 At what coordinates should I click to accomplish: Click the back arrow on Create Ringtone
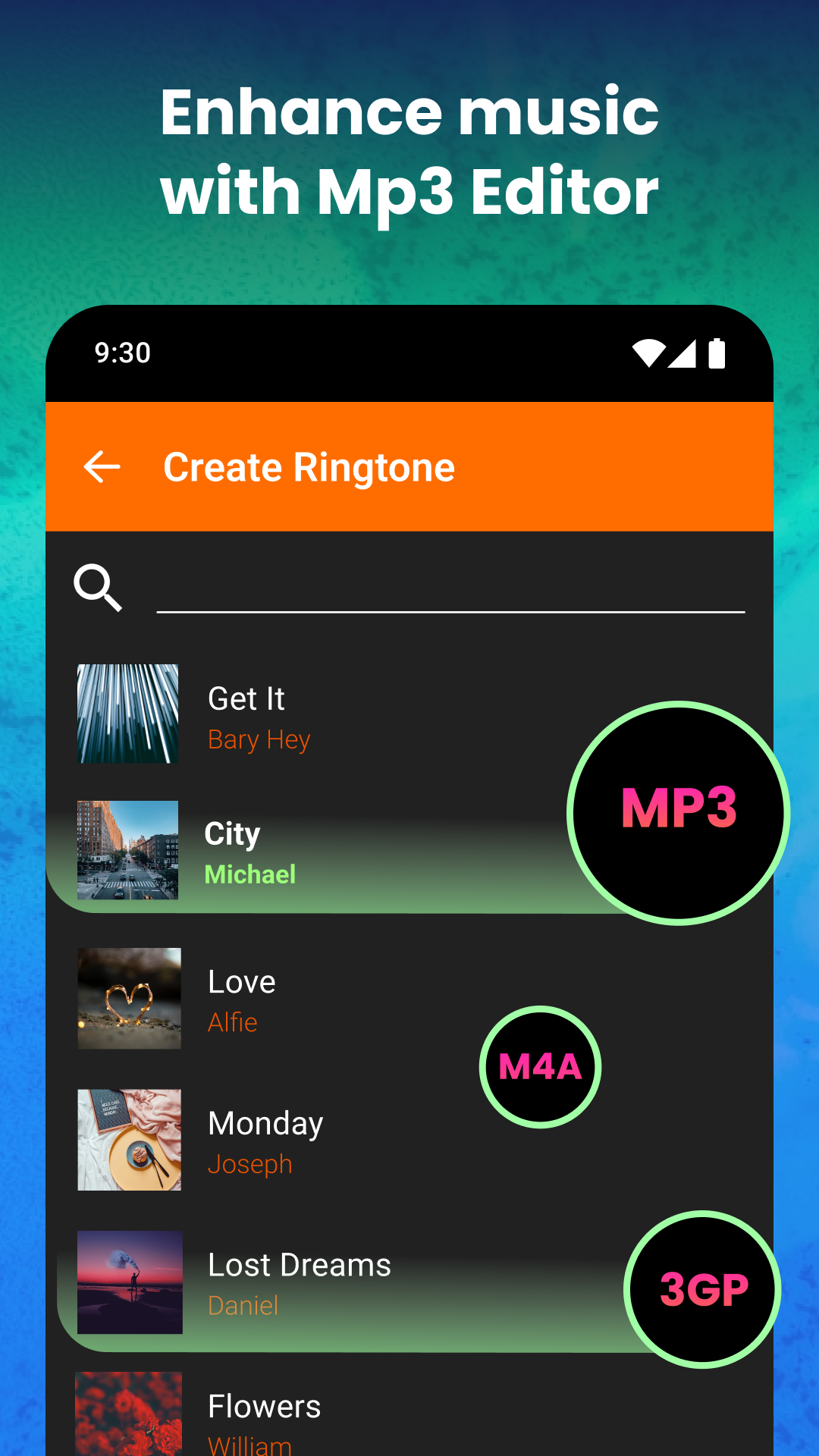(x=102, y=467)
